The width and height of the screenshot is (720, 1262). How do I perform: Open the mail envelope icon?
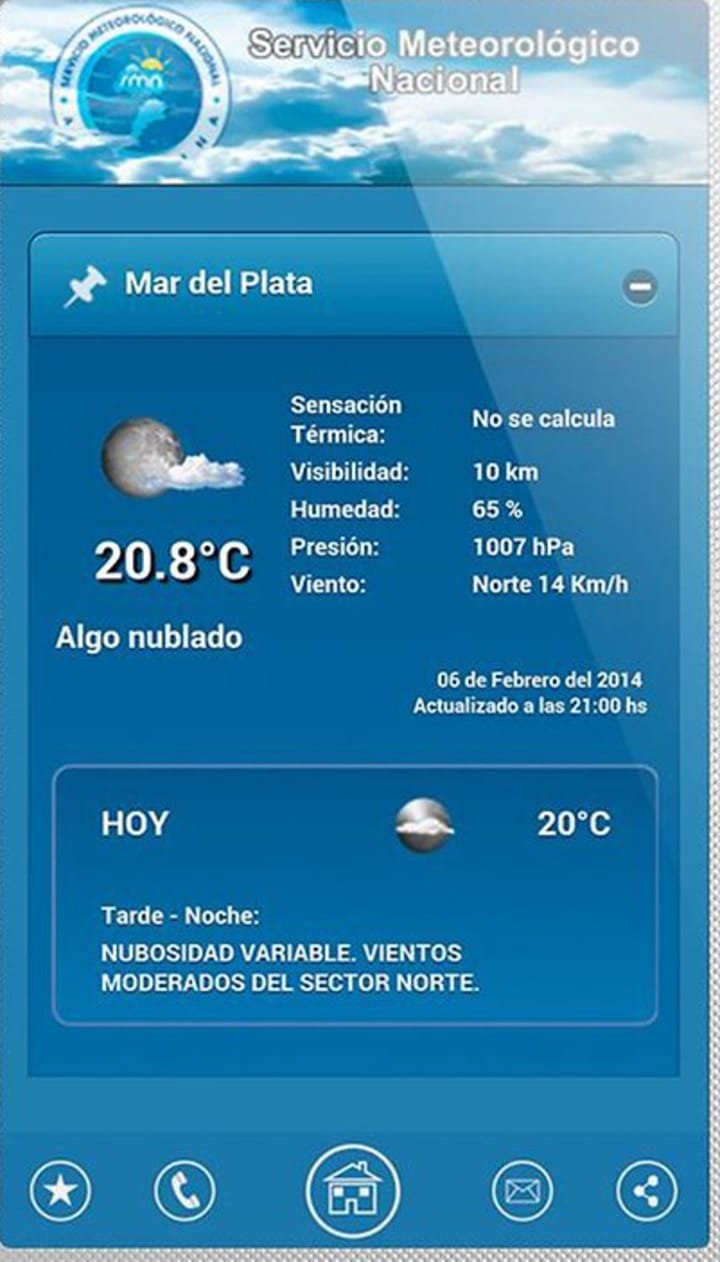[522, 1191]
